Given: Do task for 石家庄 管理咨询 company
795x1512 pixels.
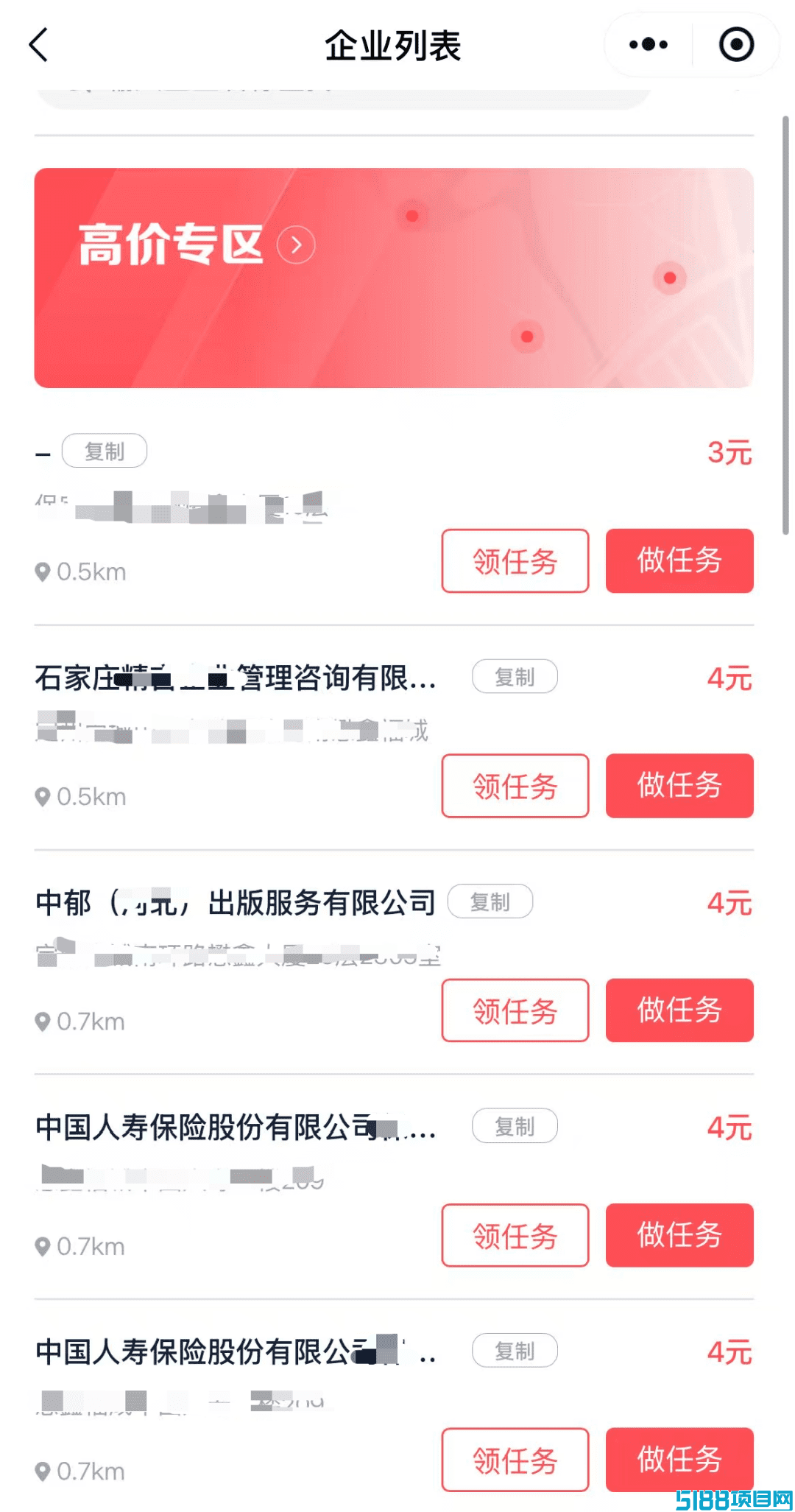Looking at the screenshot, I should 679,785.
